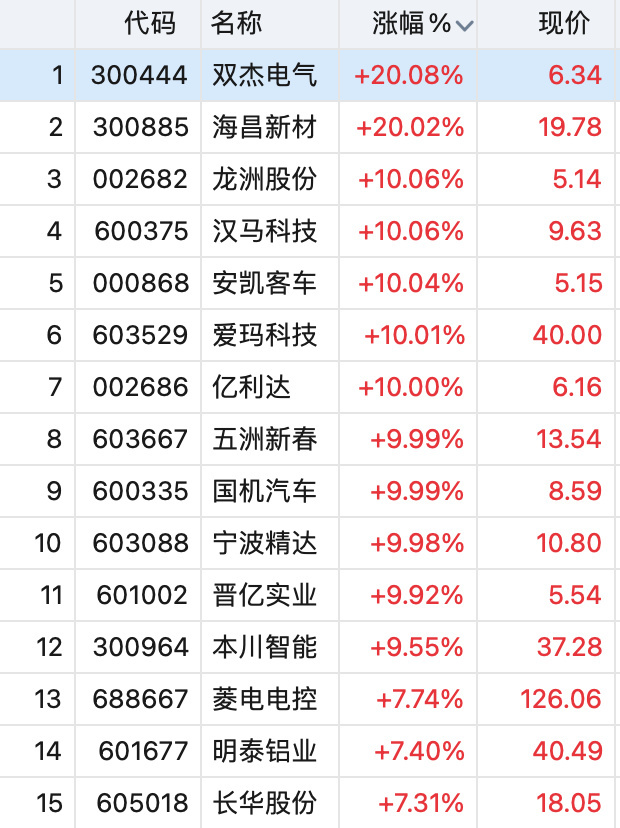Open stock 本川智能 300964
The image size is (620, 828).
(x=265, y=647)
